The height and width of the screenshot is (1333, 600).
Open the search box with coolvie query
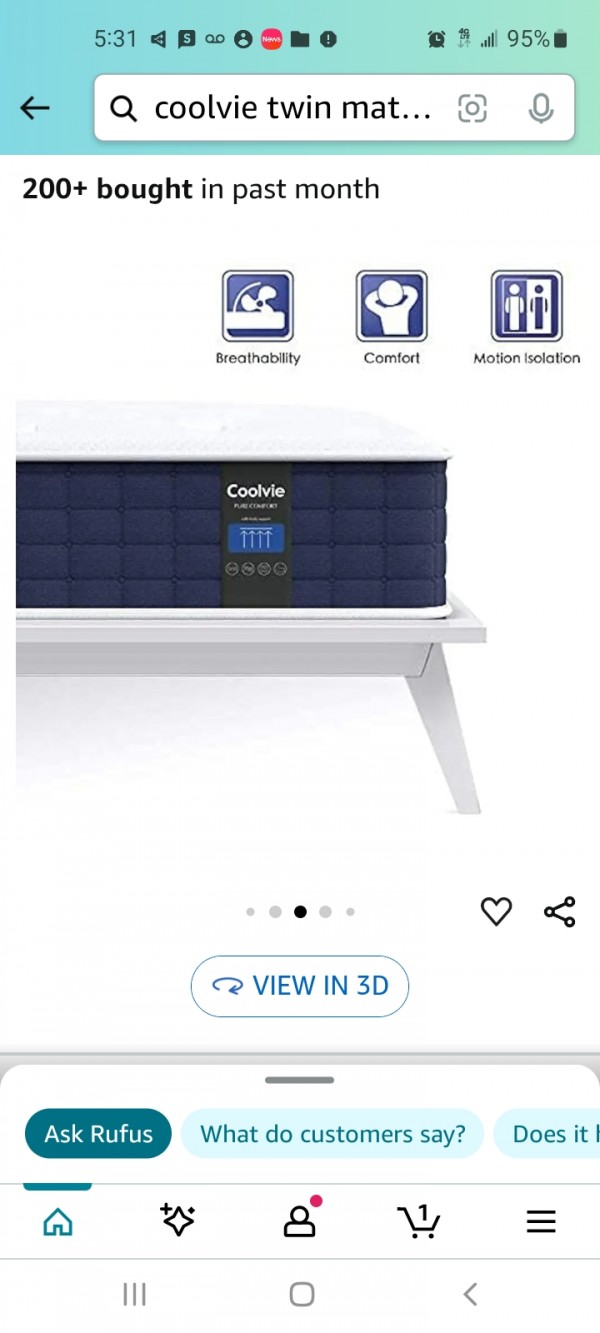click(290, 108)
